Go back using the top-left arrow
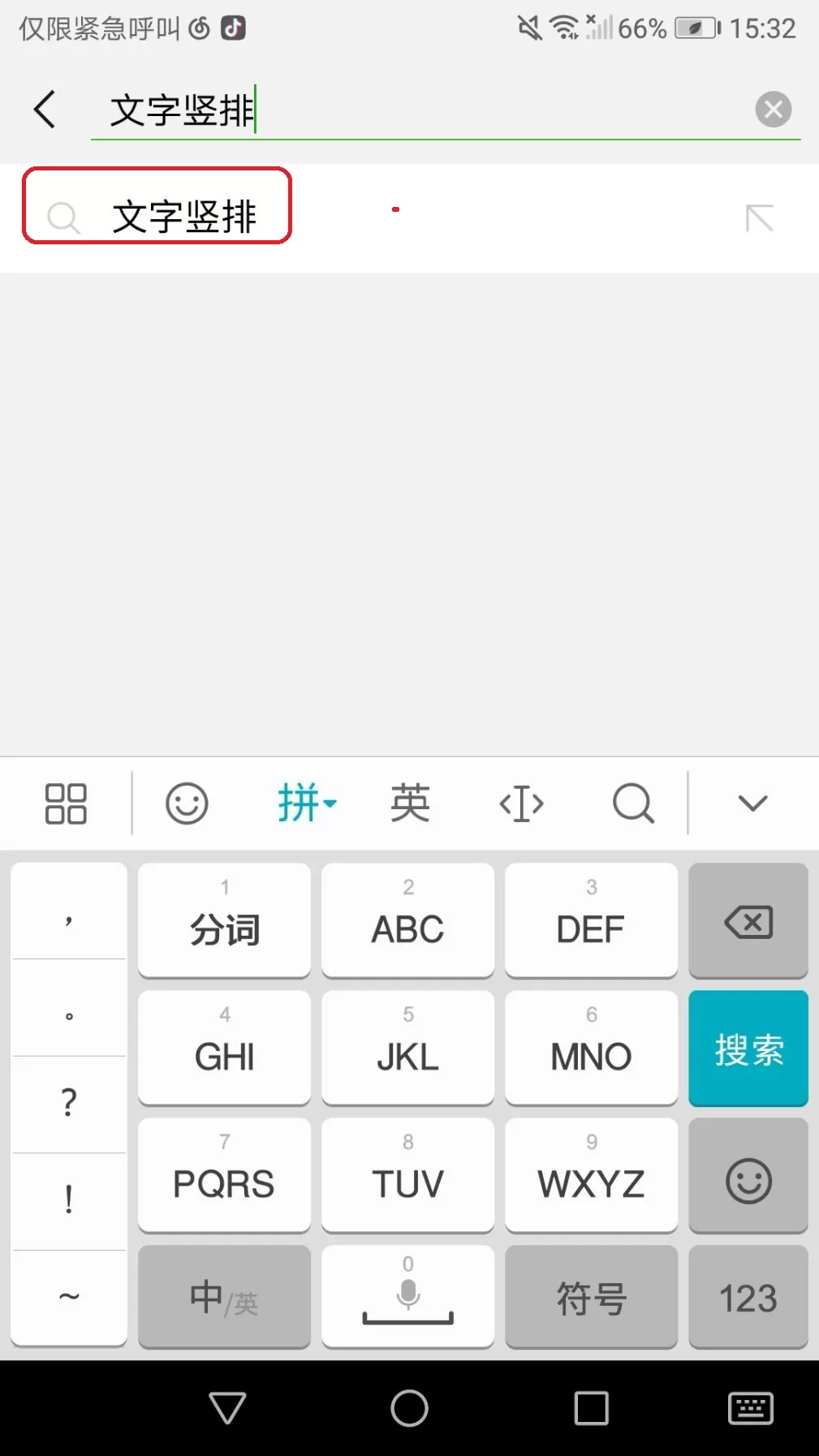This screenshot has height=1456, width=819. 45,109
